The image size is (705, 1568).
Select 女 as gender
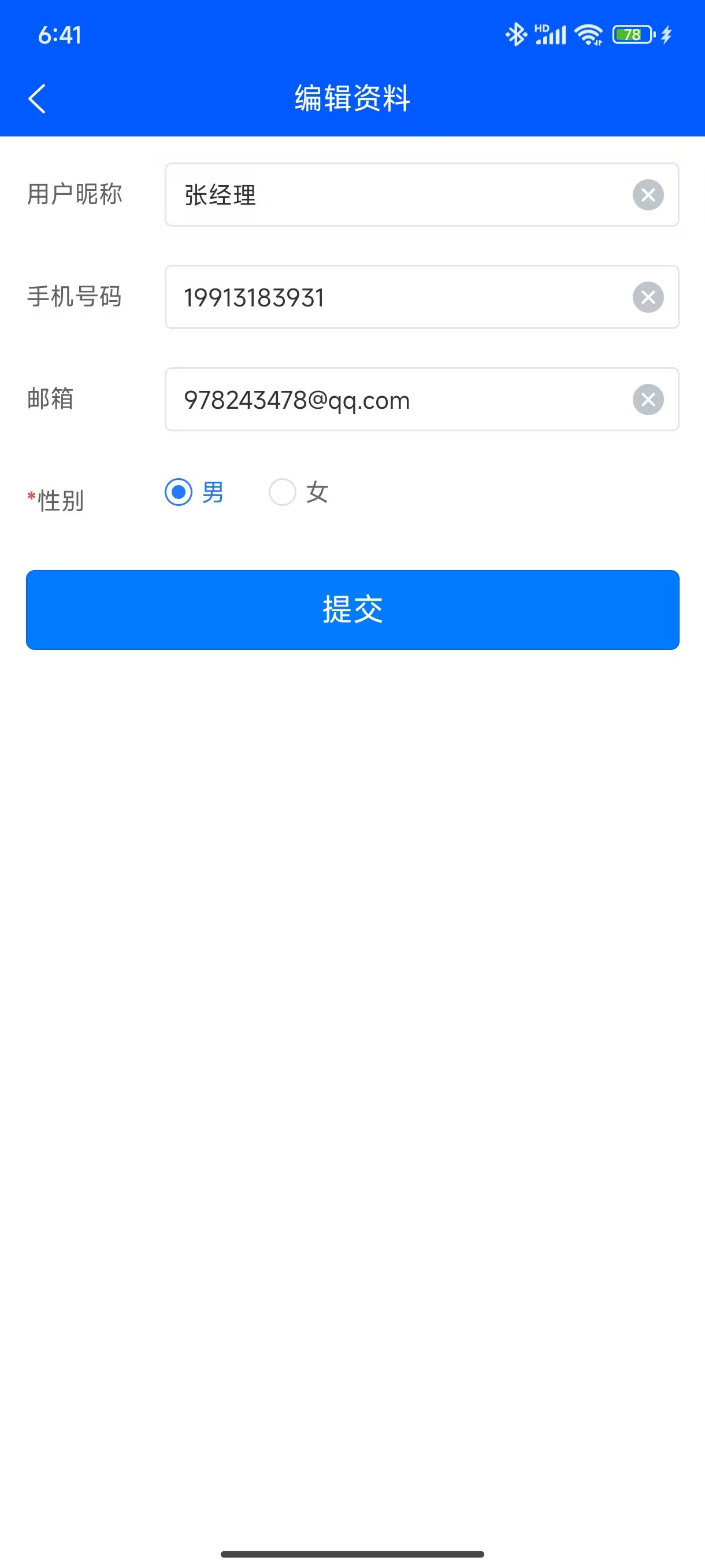point(283,492)
